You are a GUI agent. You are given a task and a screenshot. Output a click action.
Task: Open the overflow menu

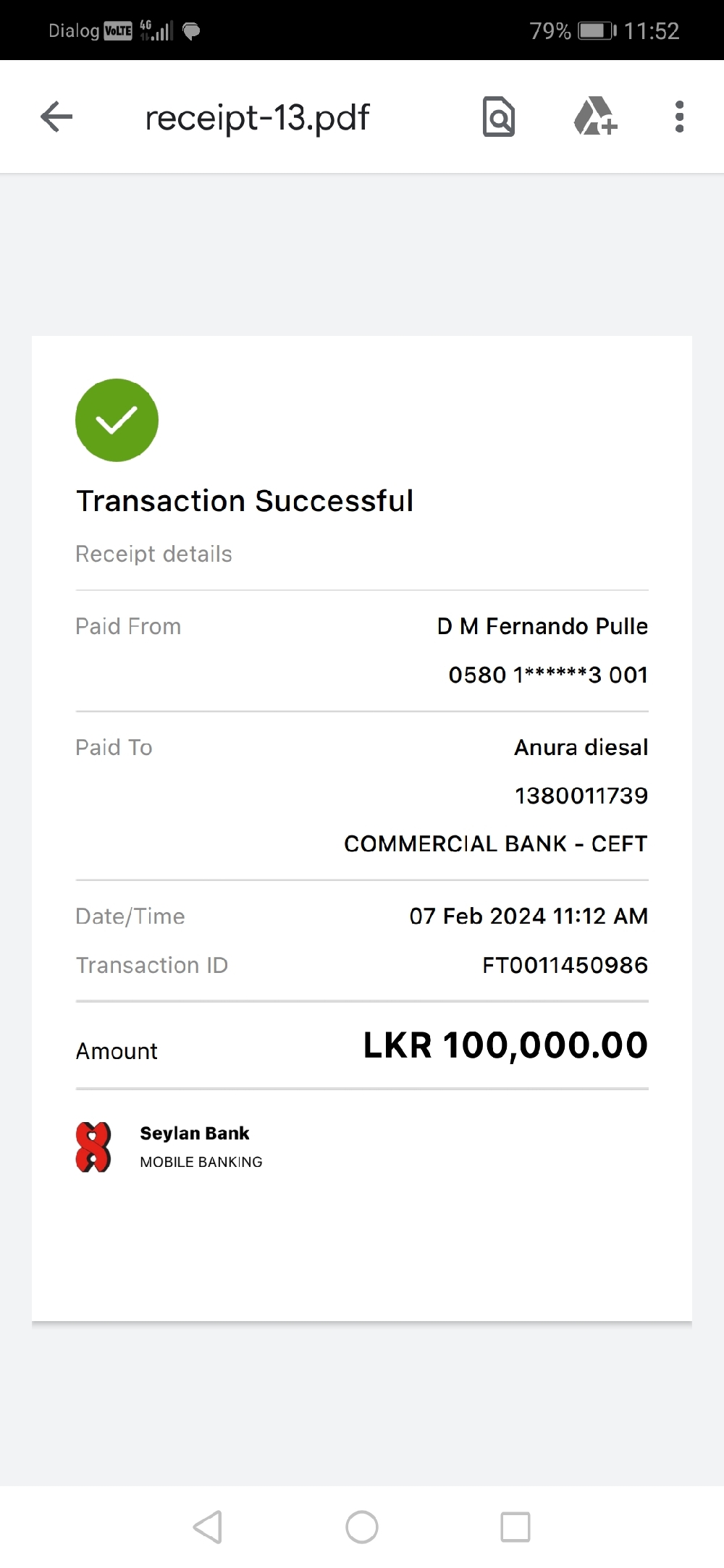(x=679, y=117)
